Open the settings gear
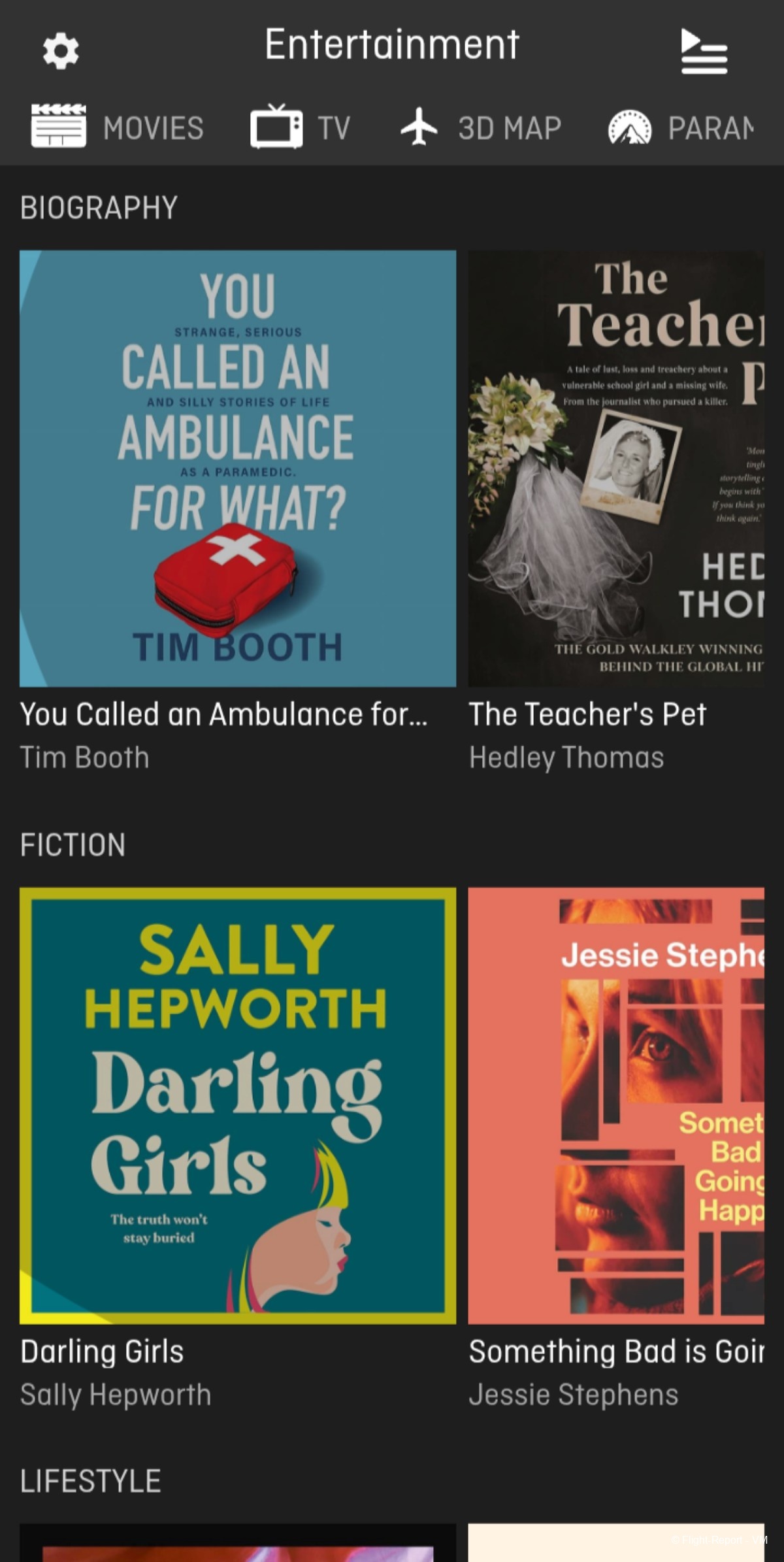Image resolution: width=784 pixels, height=1562 pixels. click(x=61, y=50)
